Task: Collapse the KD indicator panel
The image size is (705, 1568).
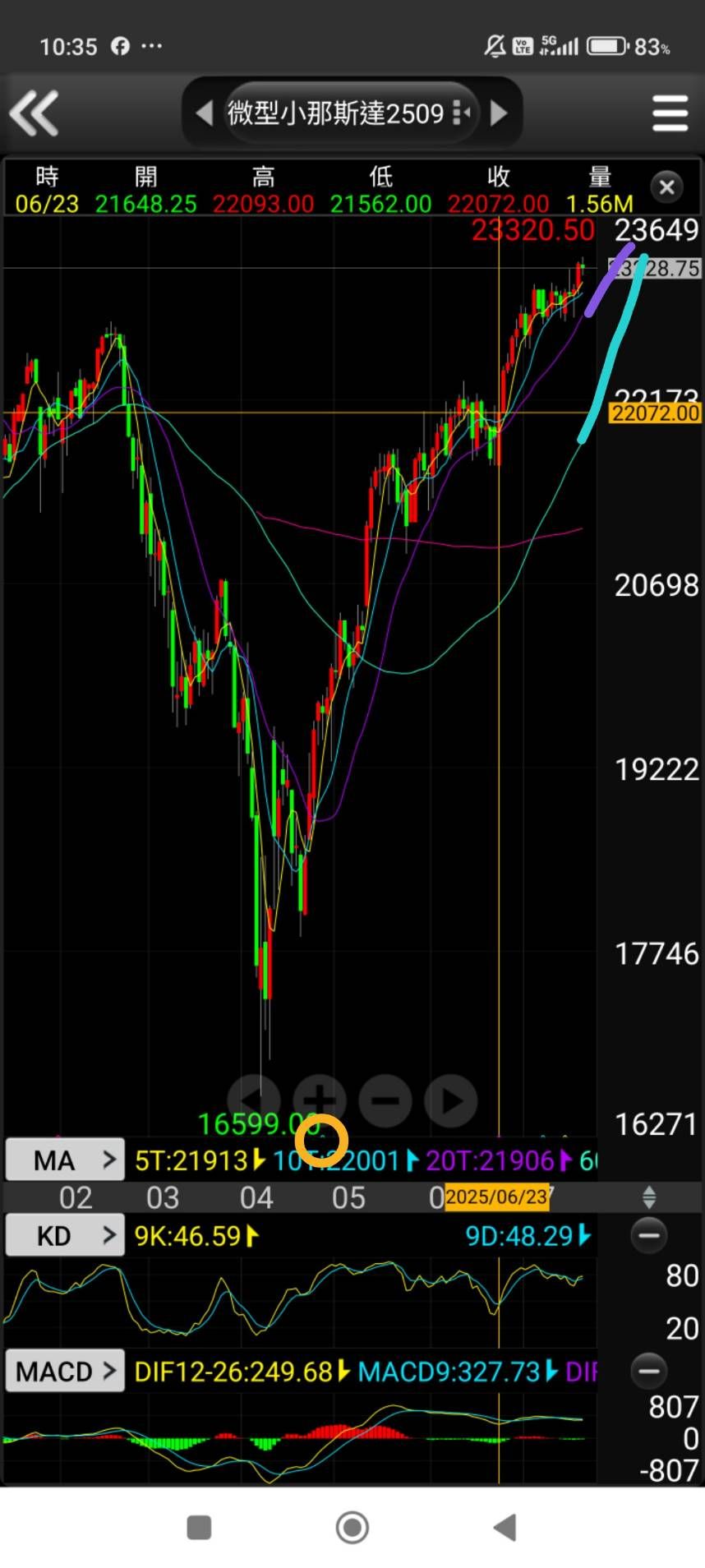Action: click(648, 1235)
